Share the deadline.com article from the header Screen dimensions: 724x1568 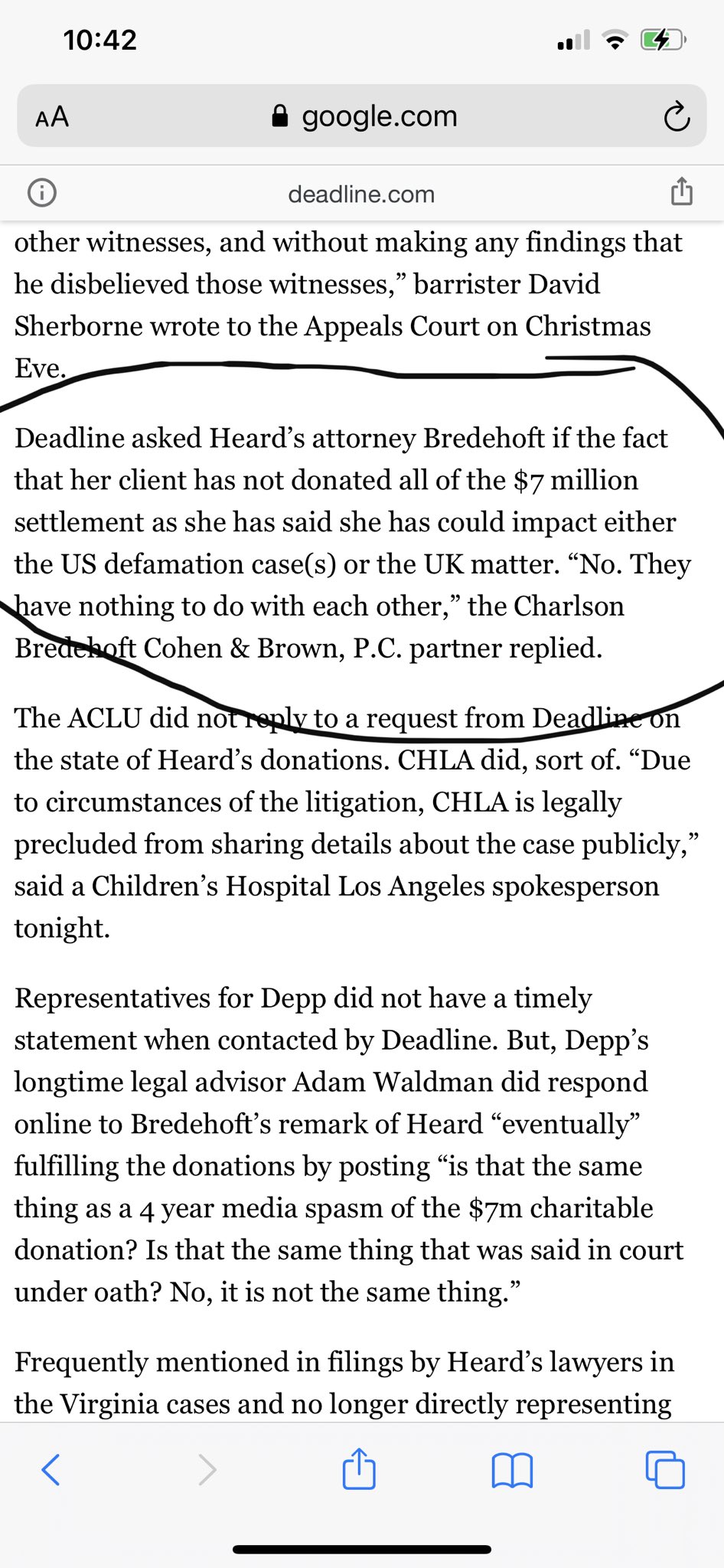tap(681, 191)
